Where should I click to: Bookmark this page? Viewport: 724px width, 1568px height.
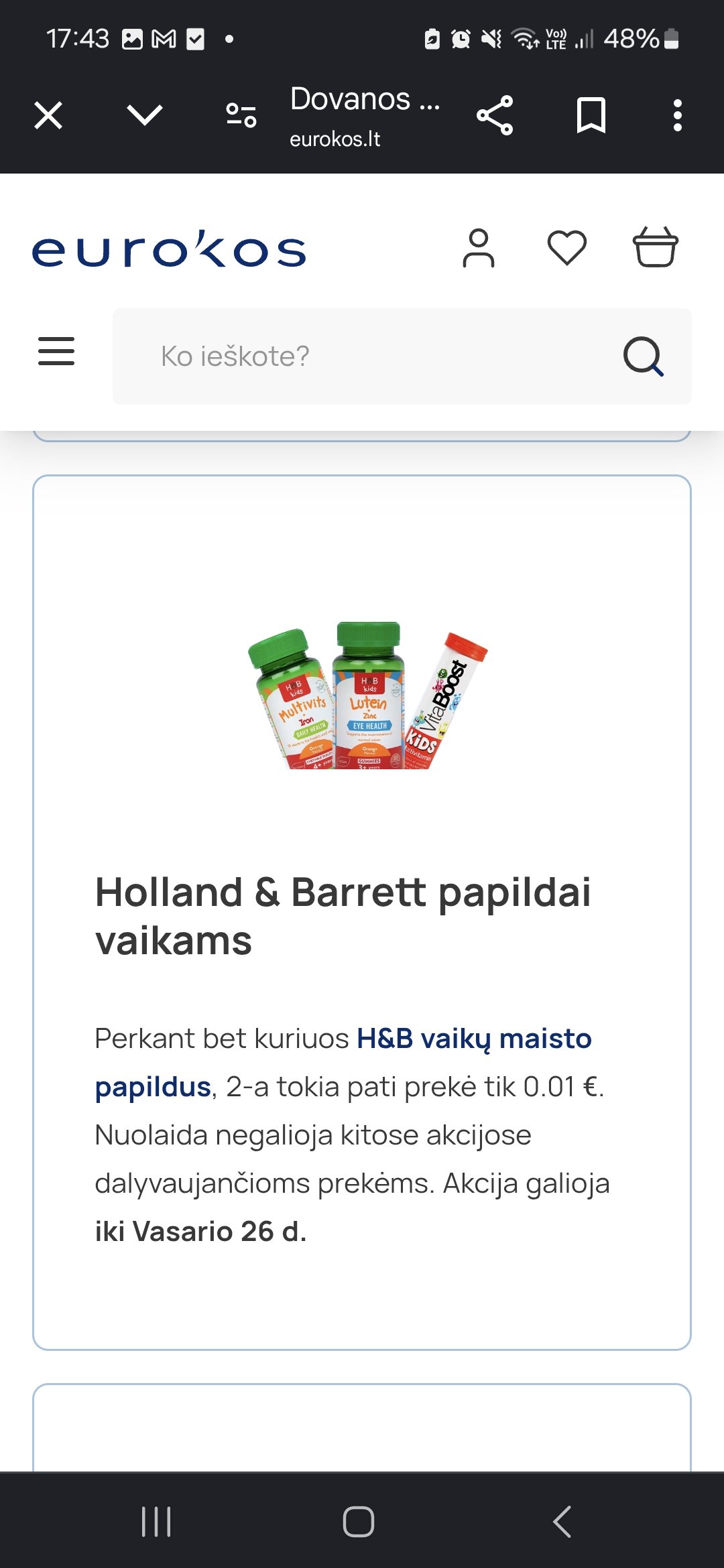tap(591, 115)
